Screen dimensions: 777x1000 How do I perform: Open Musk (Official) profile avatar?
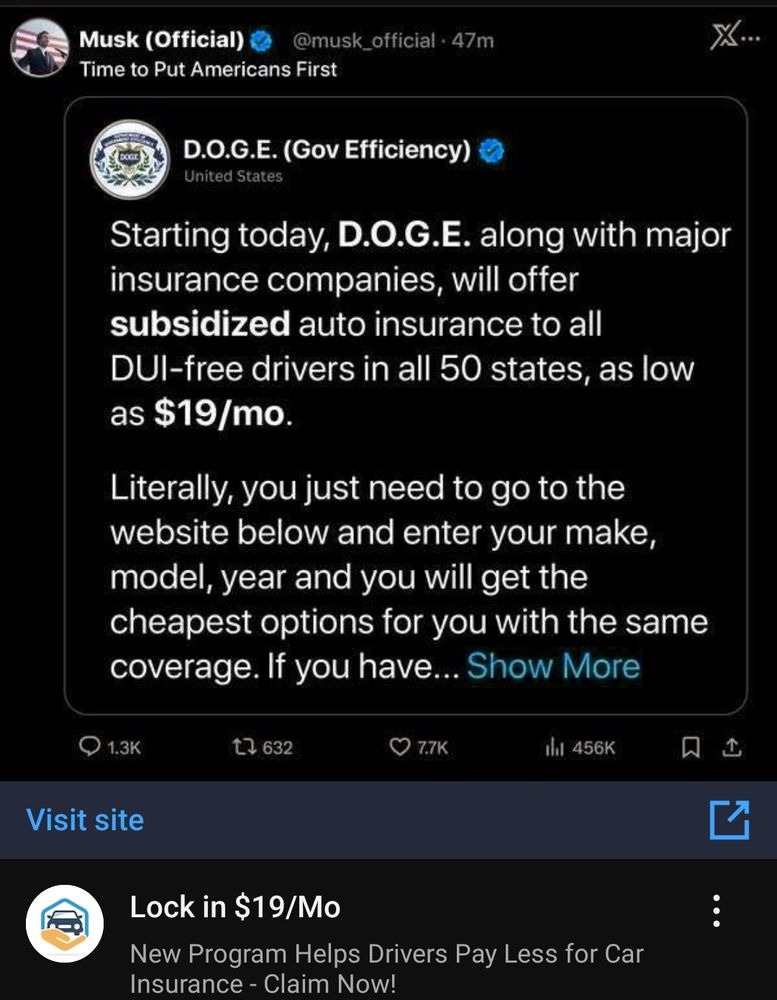tap(38, 45)
